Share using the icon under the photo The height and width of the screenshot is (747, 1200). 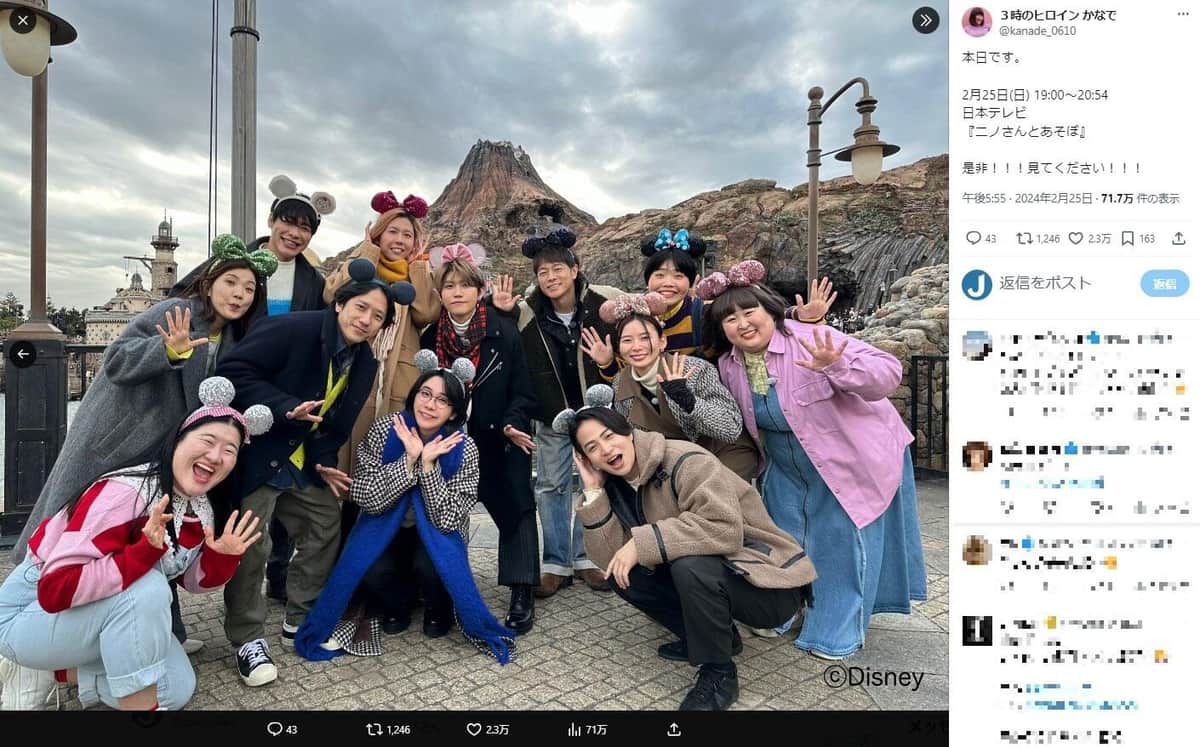[674, 729]
